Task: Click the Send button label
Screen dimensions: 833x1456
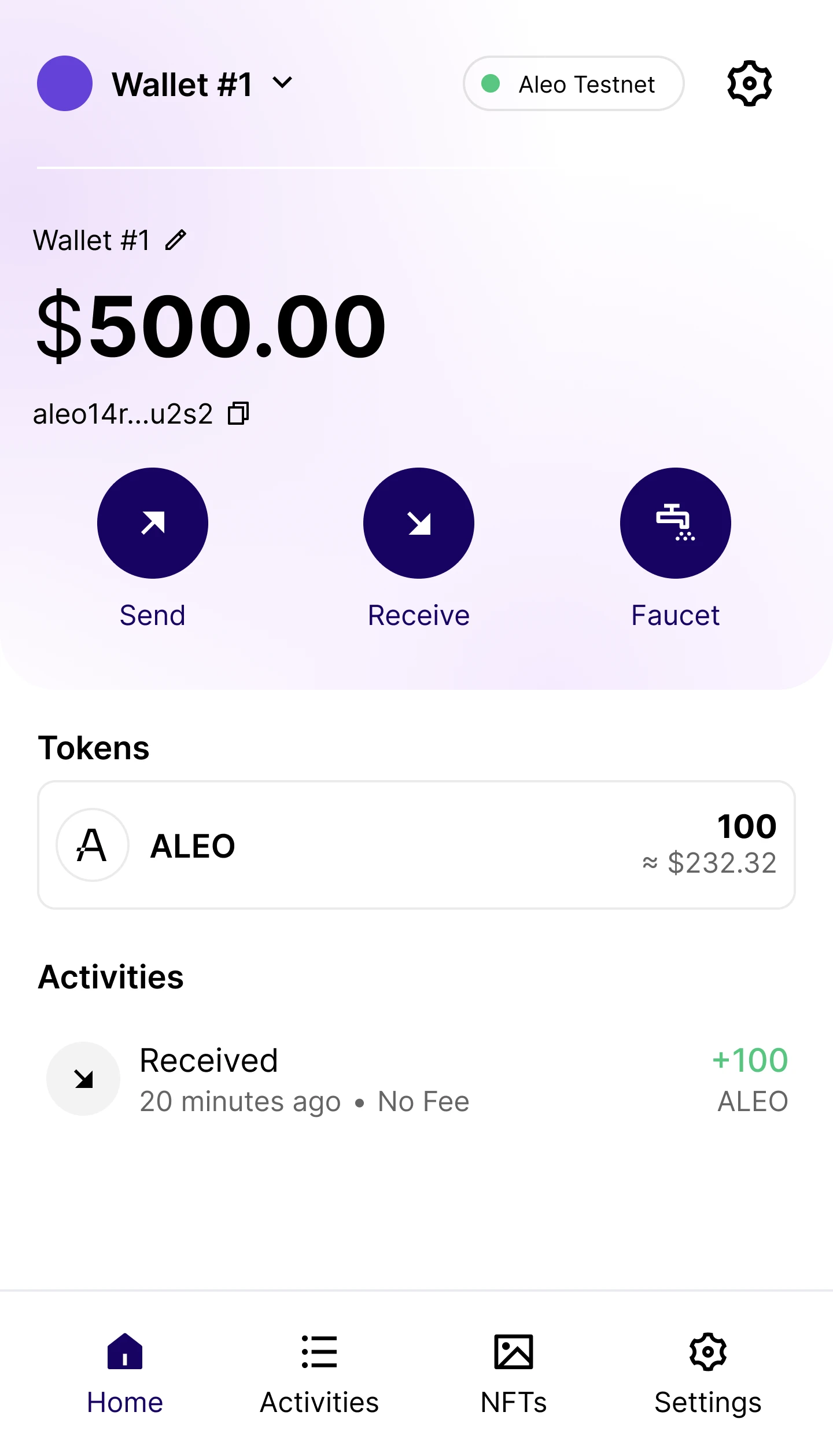Action: click(x=152, y=615)
